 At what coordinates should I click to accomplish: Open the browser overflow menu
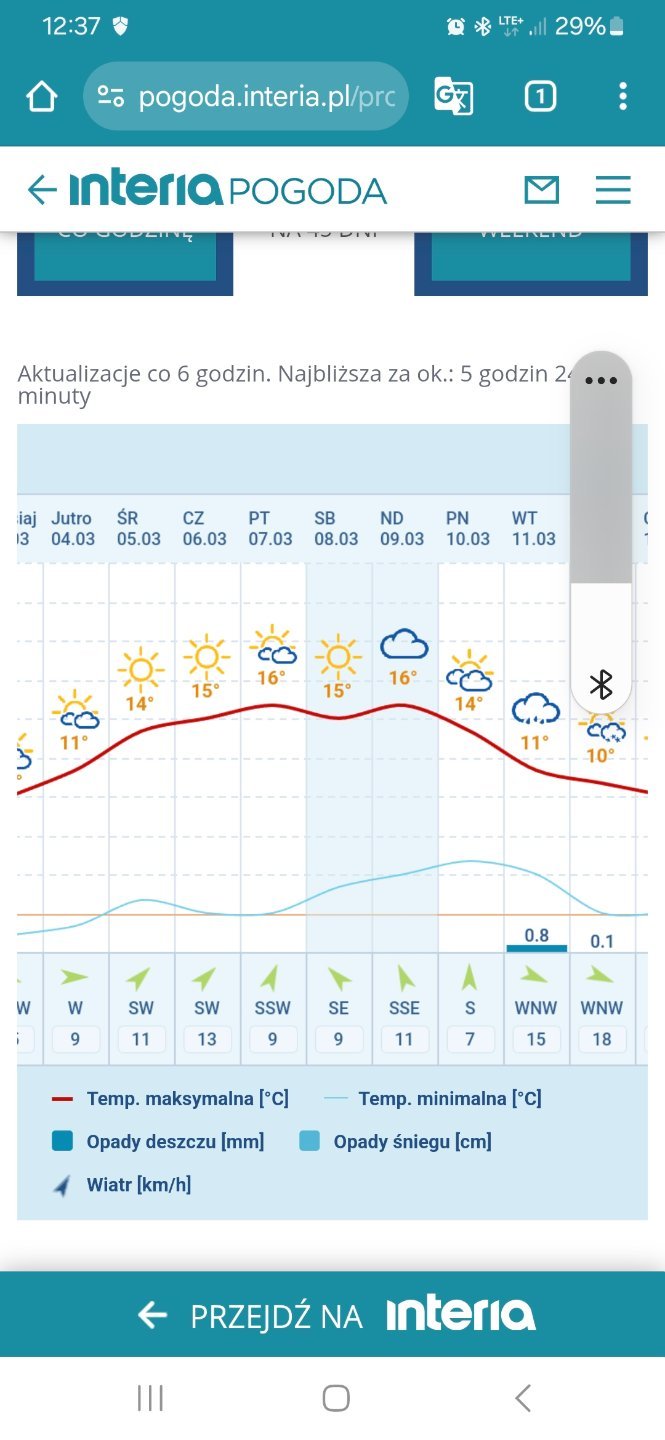(x=622, y=97)
